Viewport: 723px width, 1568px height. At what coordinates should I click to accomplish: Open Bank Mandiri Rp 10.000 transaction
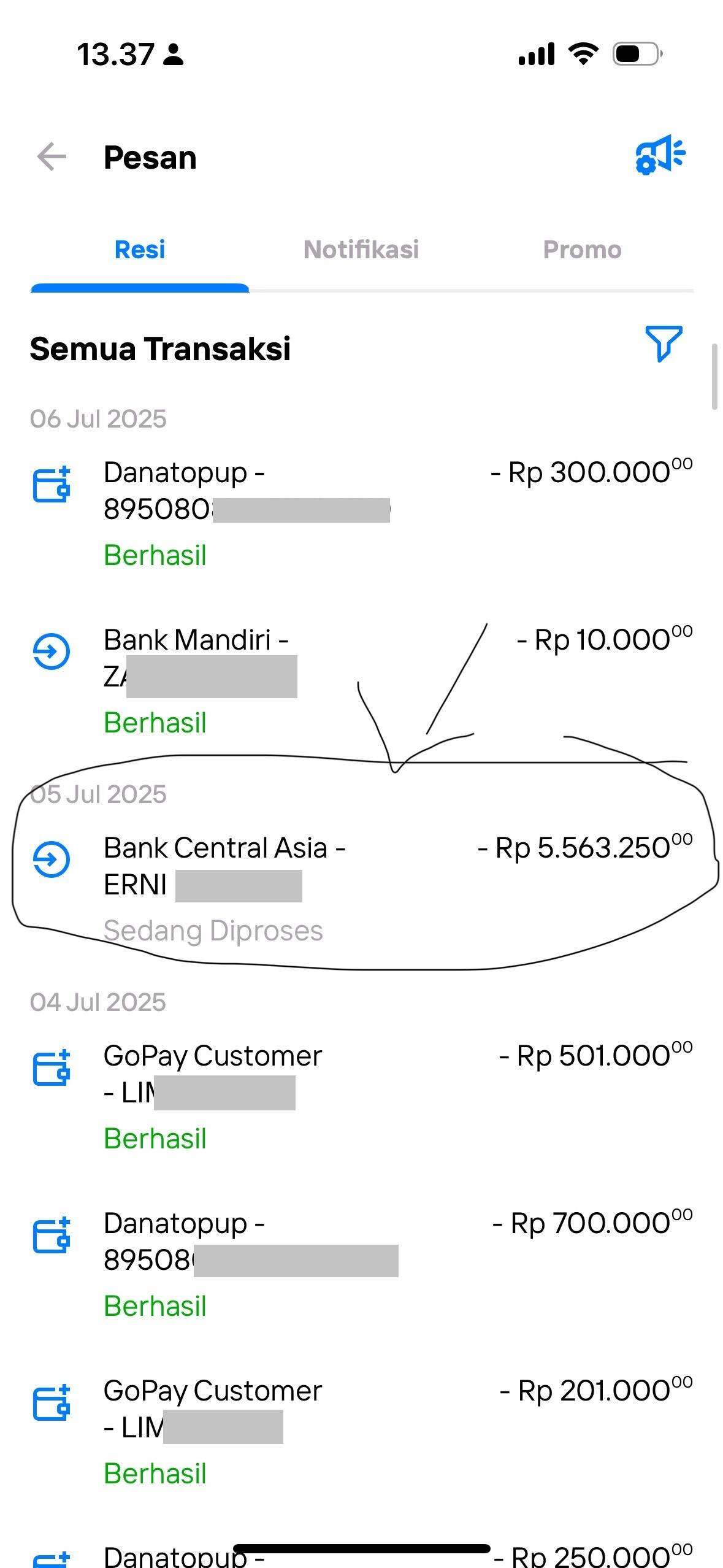point(362,681)
